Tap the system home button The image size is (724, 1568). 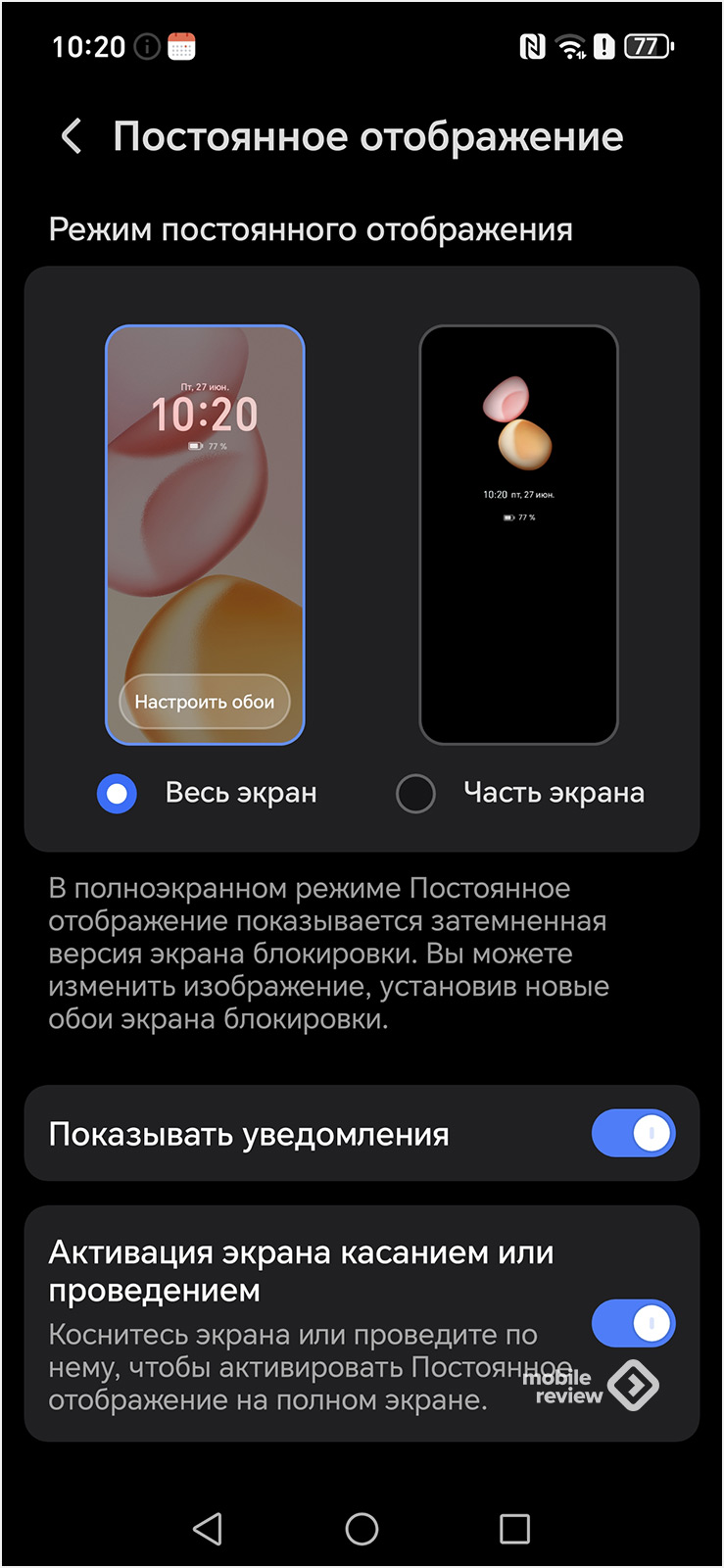pos(362,1528)
